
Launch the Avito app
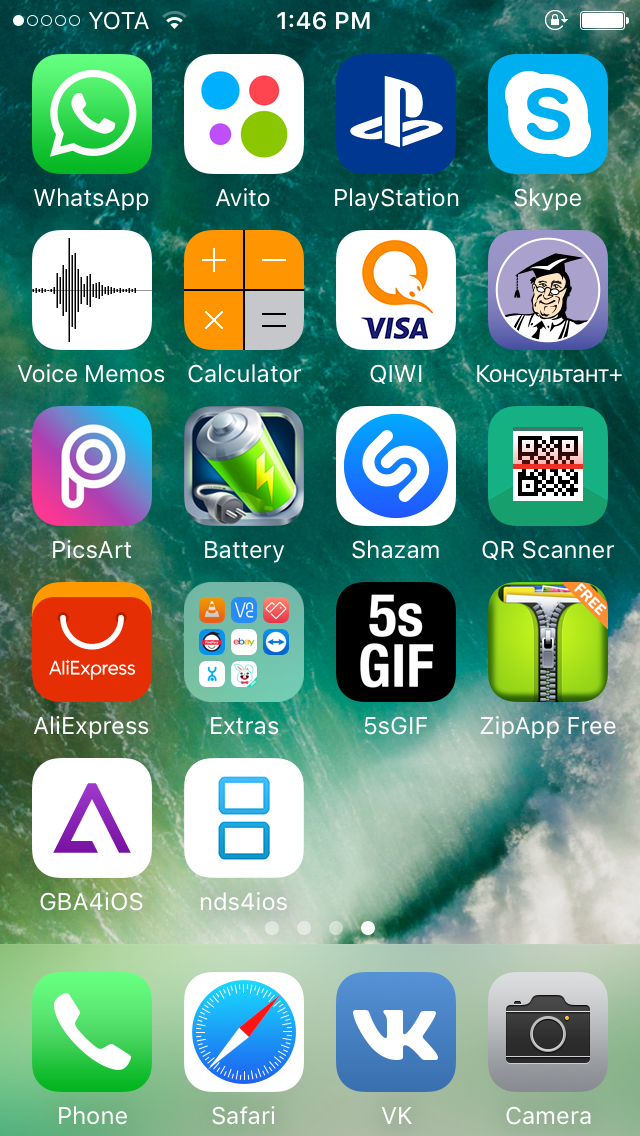click(244, 114)
